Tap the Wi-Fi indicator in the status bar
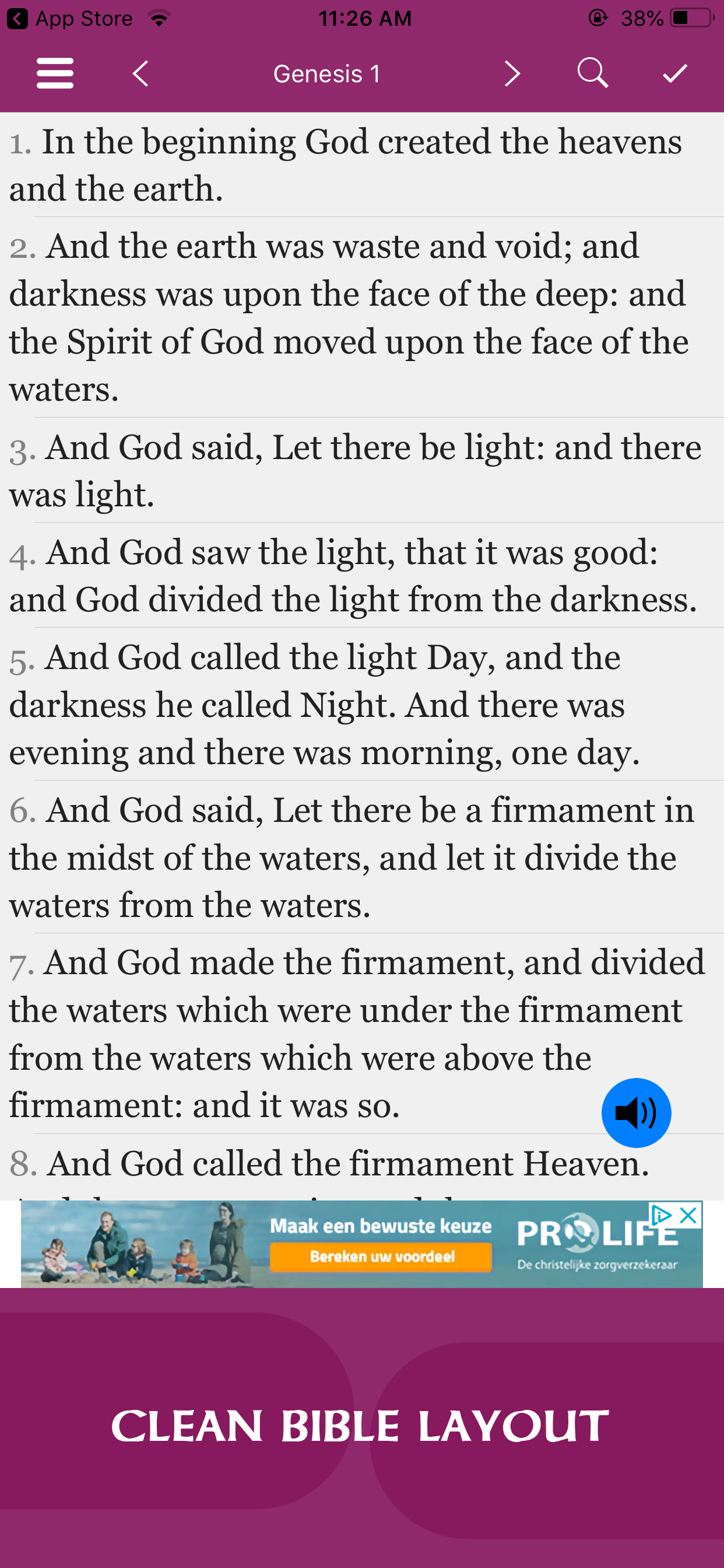 coord(159,17)
